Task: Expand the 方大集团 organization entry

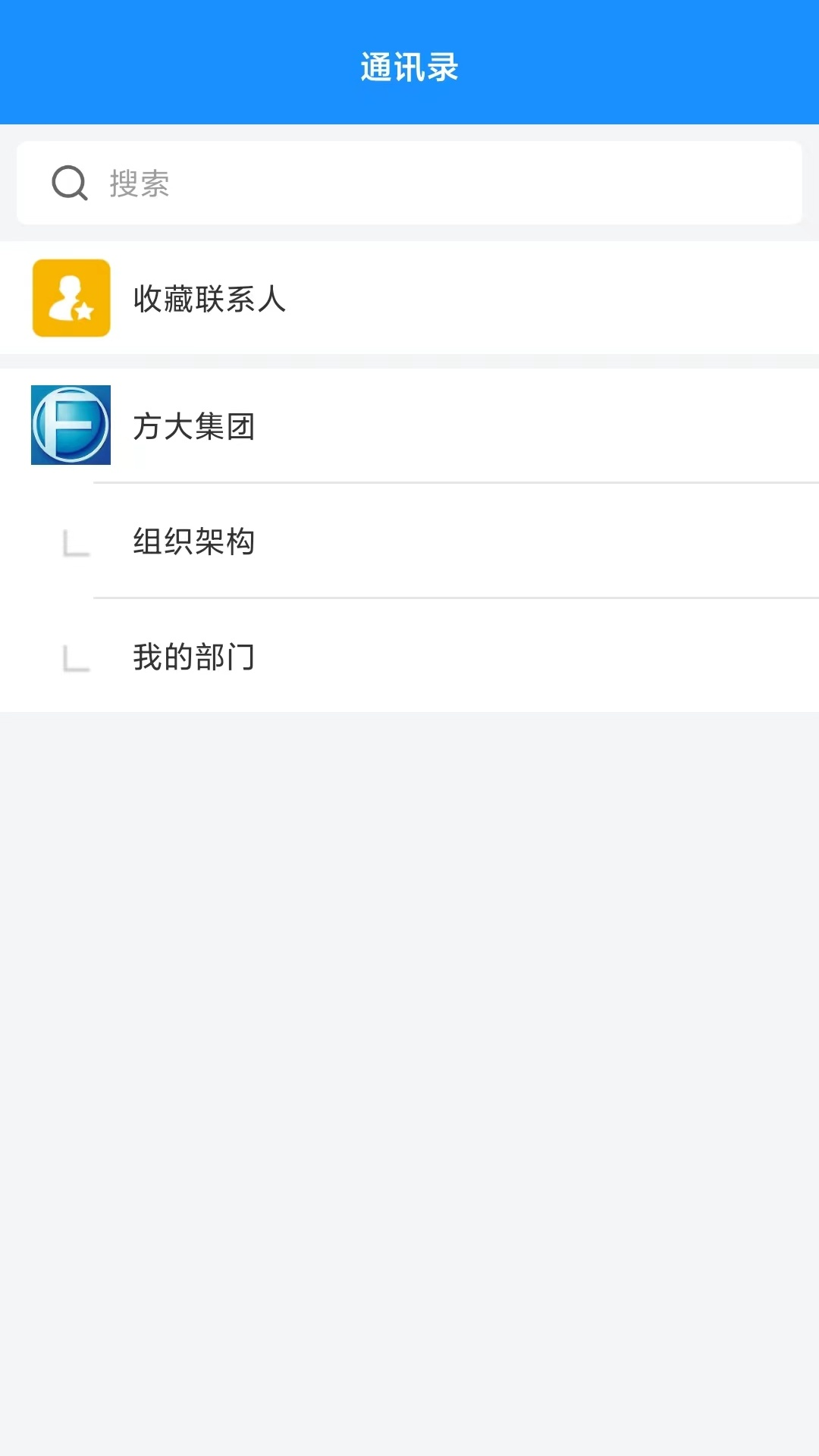Action: (409, 426)
